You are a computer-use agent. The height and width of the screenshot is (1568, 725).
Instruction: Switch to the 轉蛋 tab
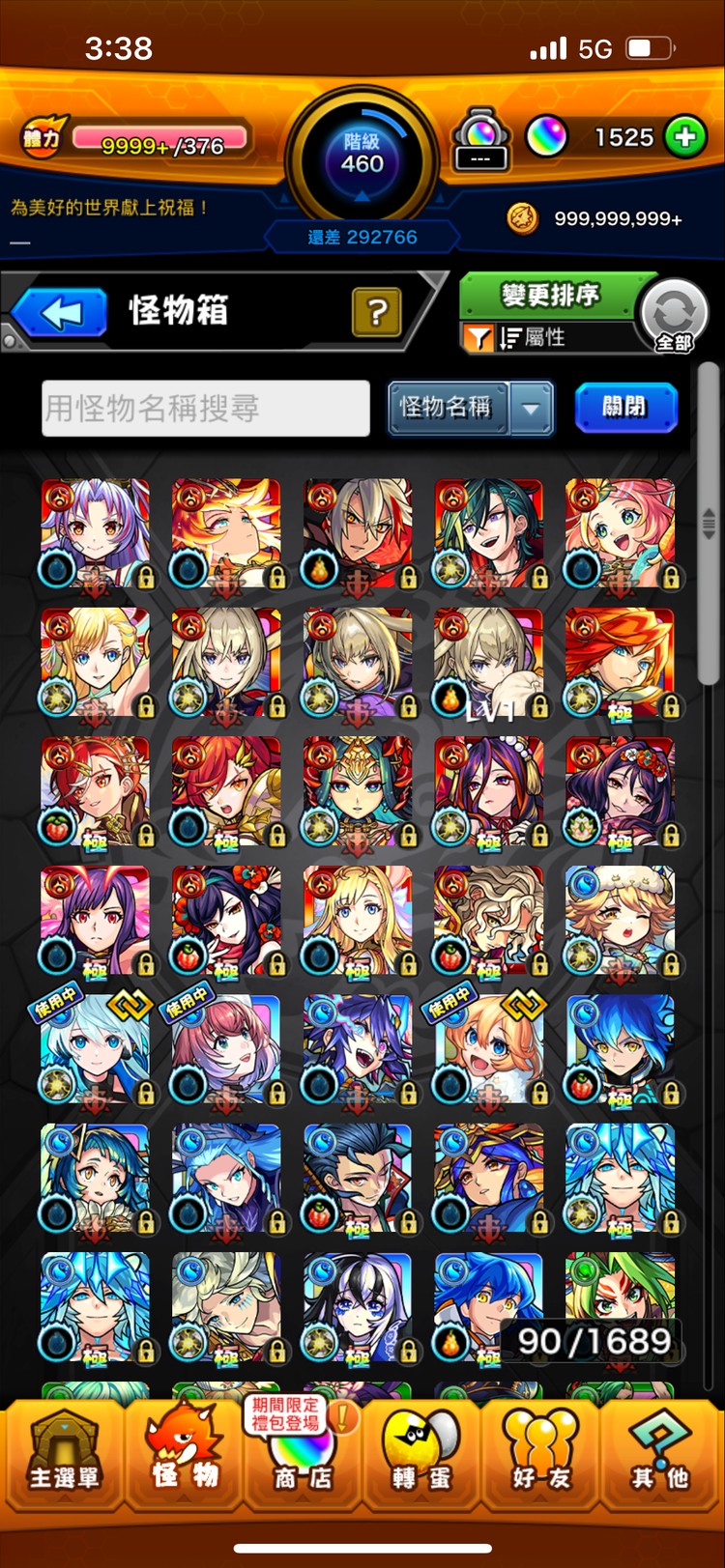coord(421,1456)
